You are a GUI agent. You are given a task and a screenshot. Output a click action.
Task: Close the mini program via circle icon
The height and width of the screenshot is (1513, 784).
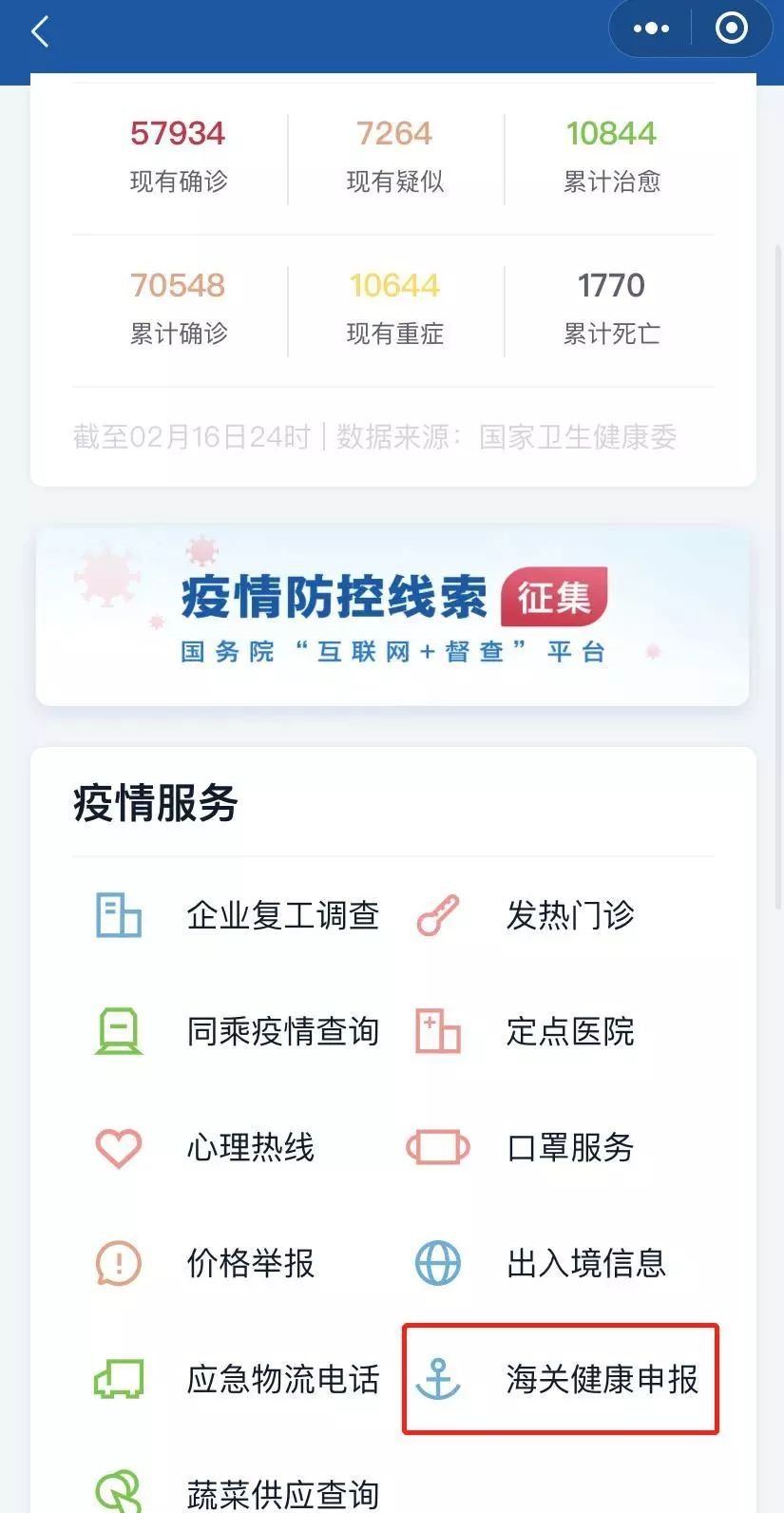[x=731, y=29]
